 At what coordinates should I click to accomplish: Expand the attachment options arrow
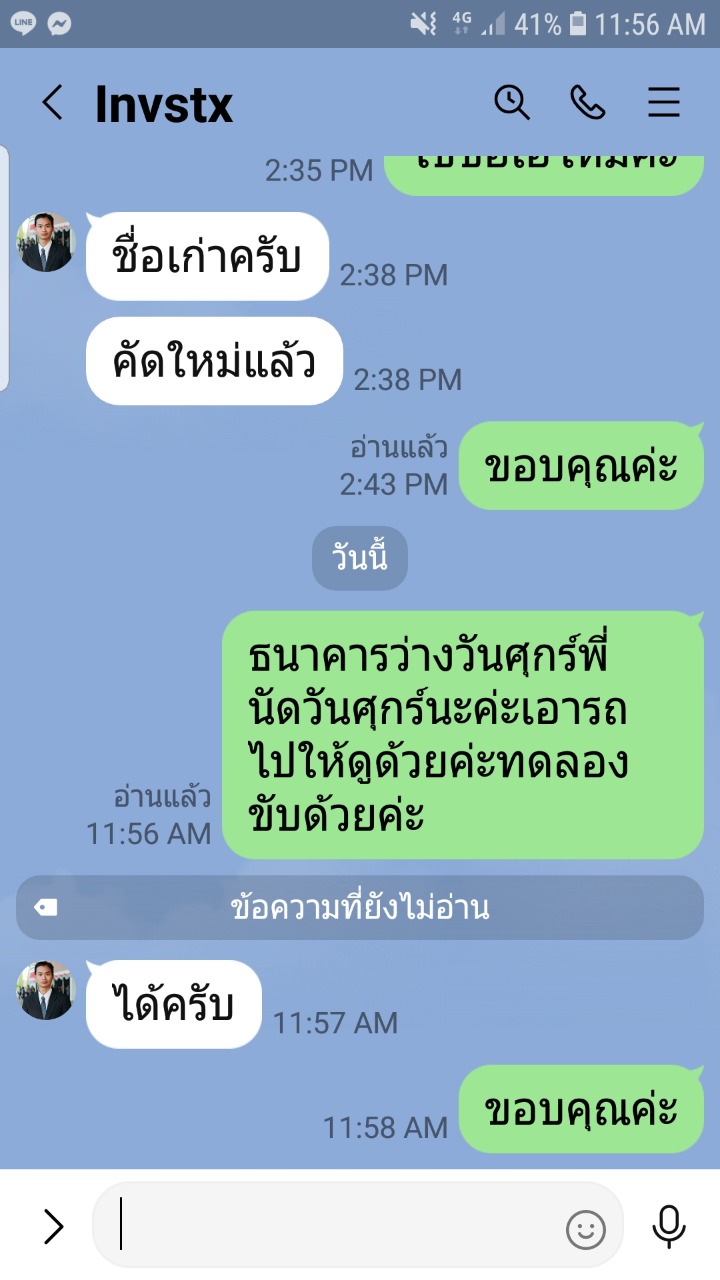tap(53, 1226)
